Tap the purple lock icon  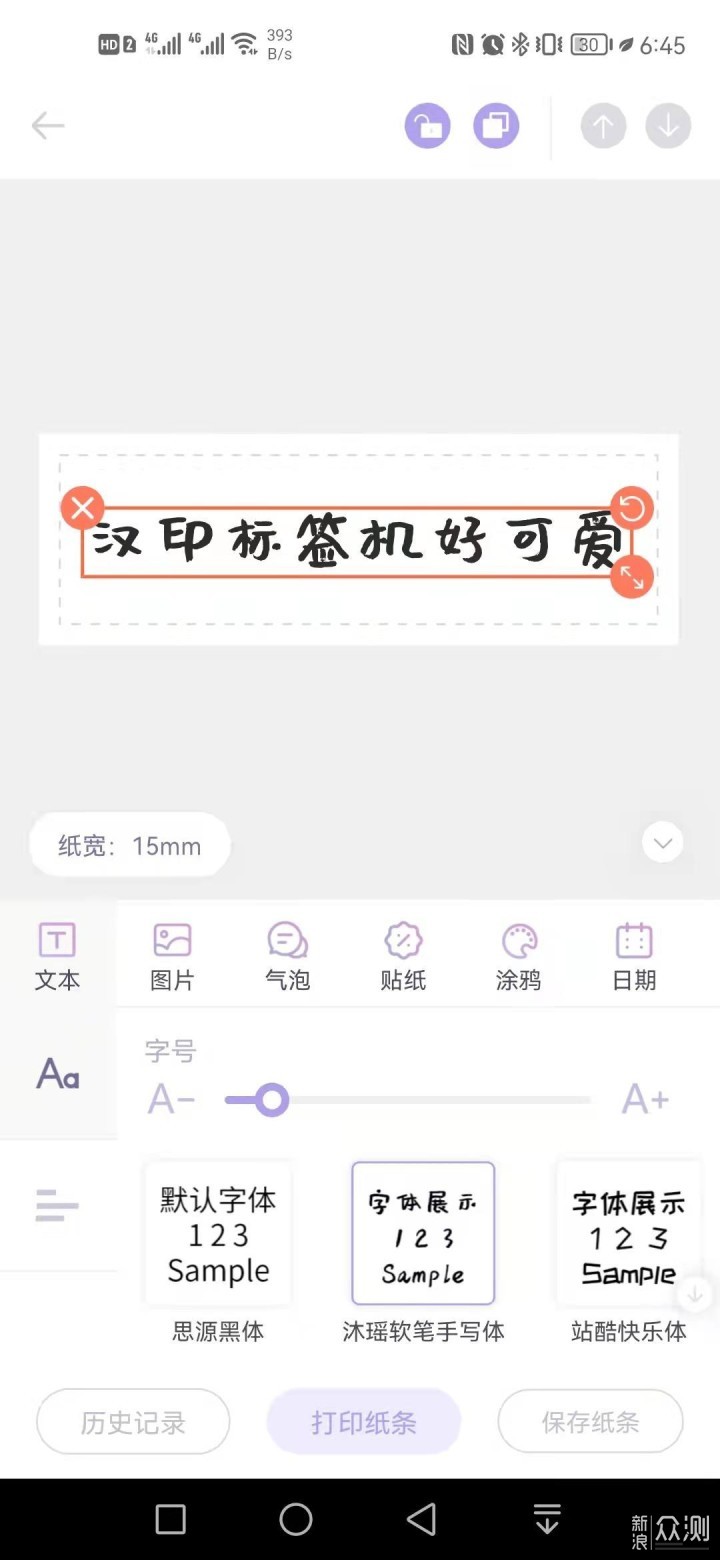tap(428, 126)
